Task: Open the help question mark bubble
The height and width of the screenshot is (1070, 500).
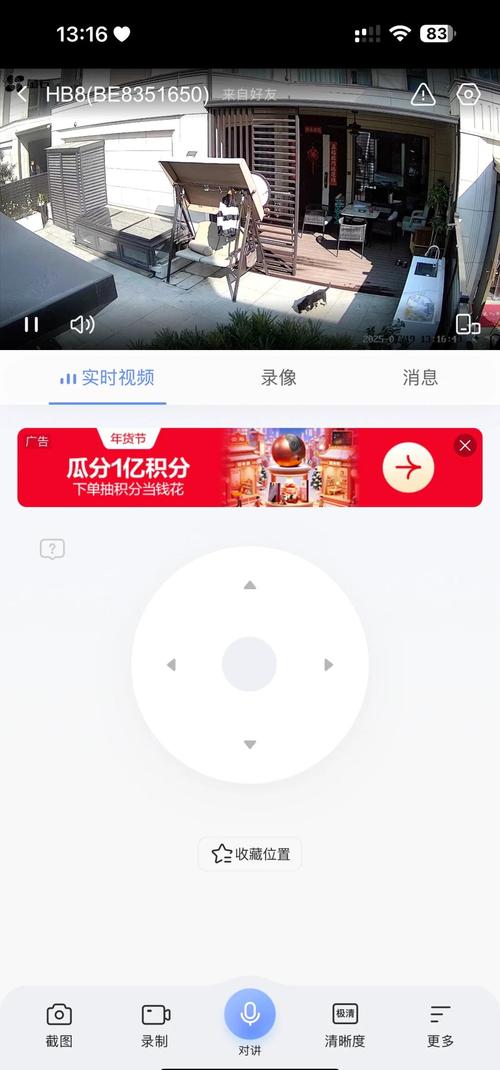Action: 53,549
